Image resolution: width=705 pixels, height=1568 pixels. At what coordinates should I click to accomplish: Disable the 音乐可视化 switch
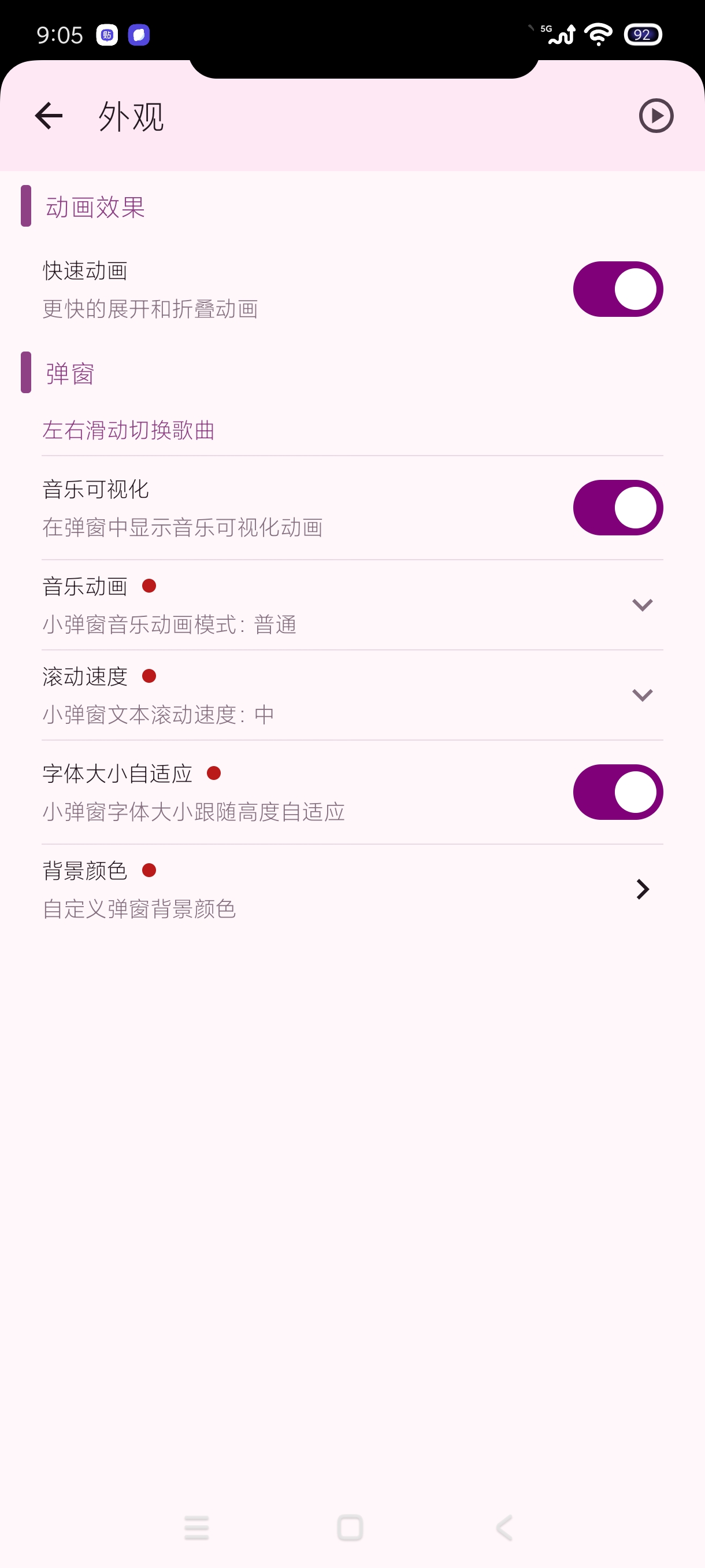point(617,508)
